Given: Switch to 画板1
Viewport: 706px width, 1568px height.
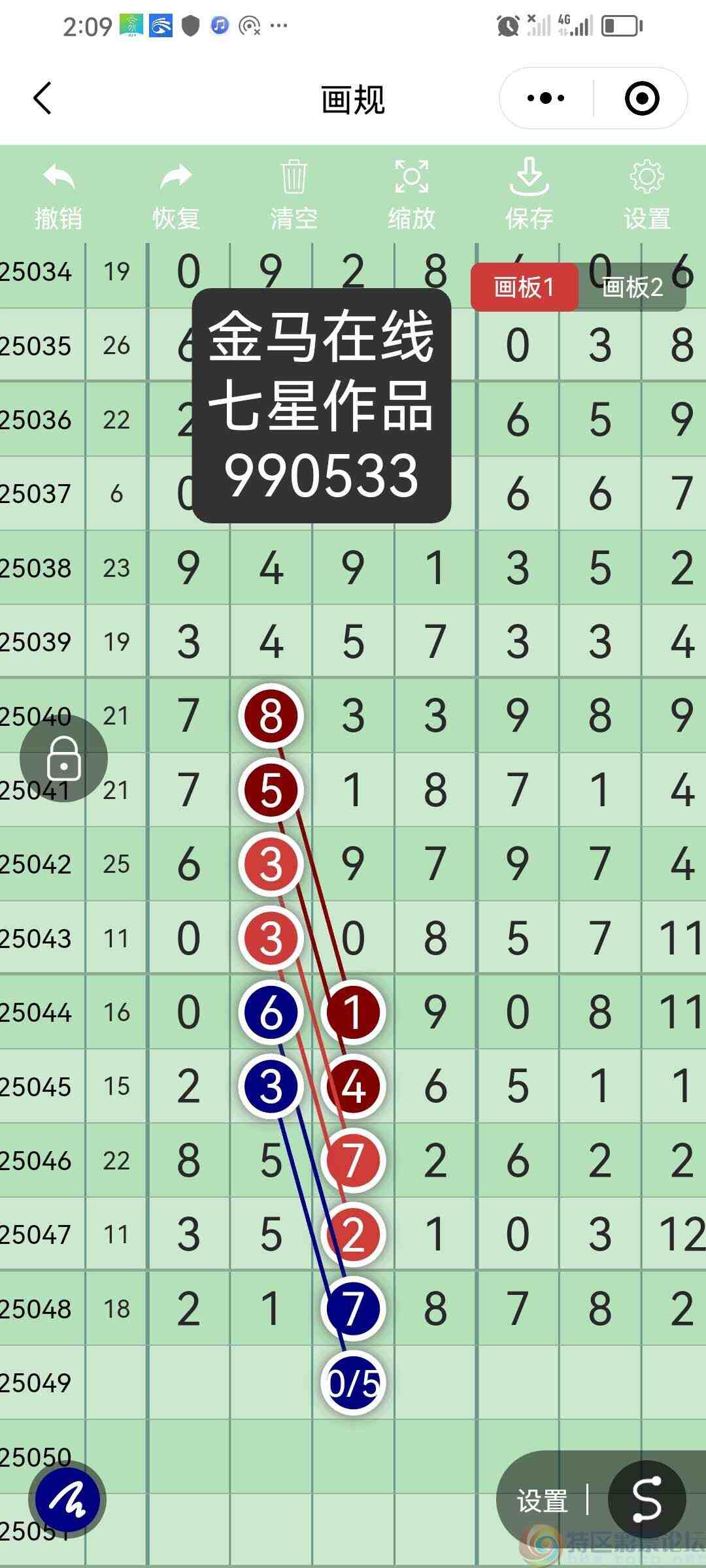Looking at the screenshot, I should [524, 287].
